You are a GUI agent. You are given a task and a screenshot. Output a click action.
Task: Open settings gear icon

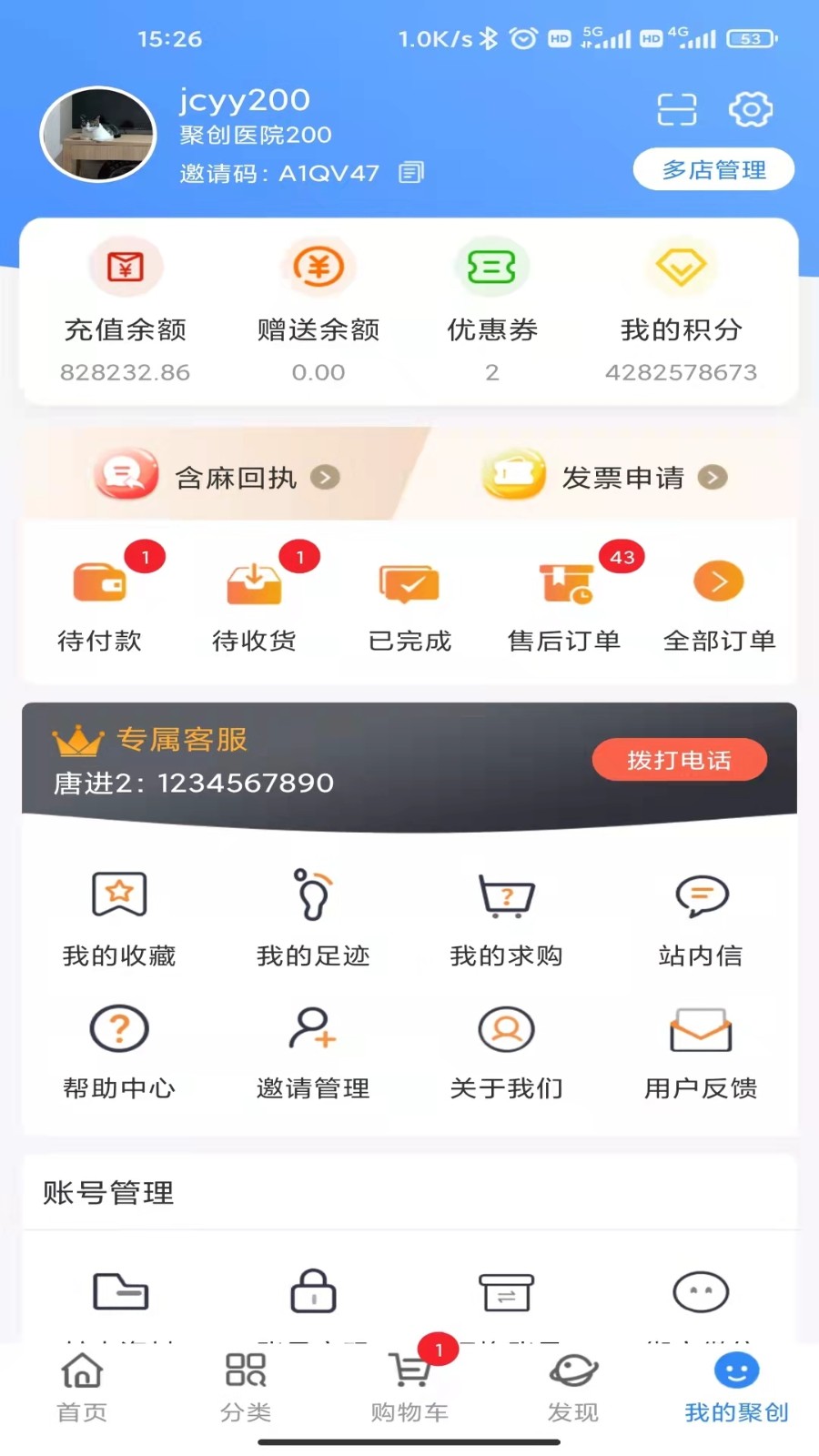click(x=751, y=109)
